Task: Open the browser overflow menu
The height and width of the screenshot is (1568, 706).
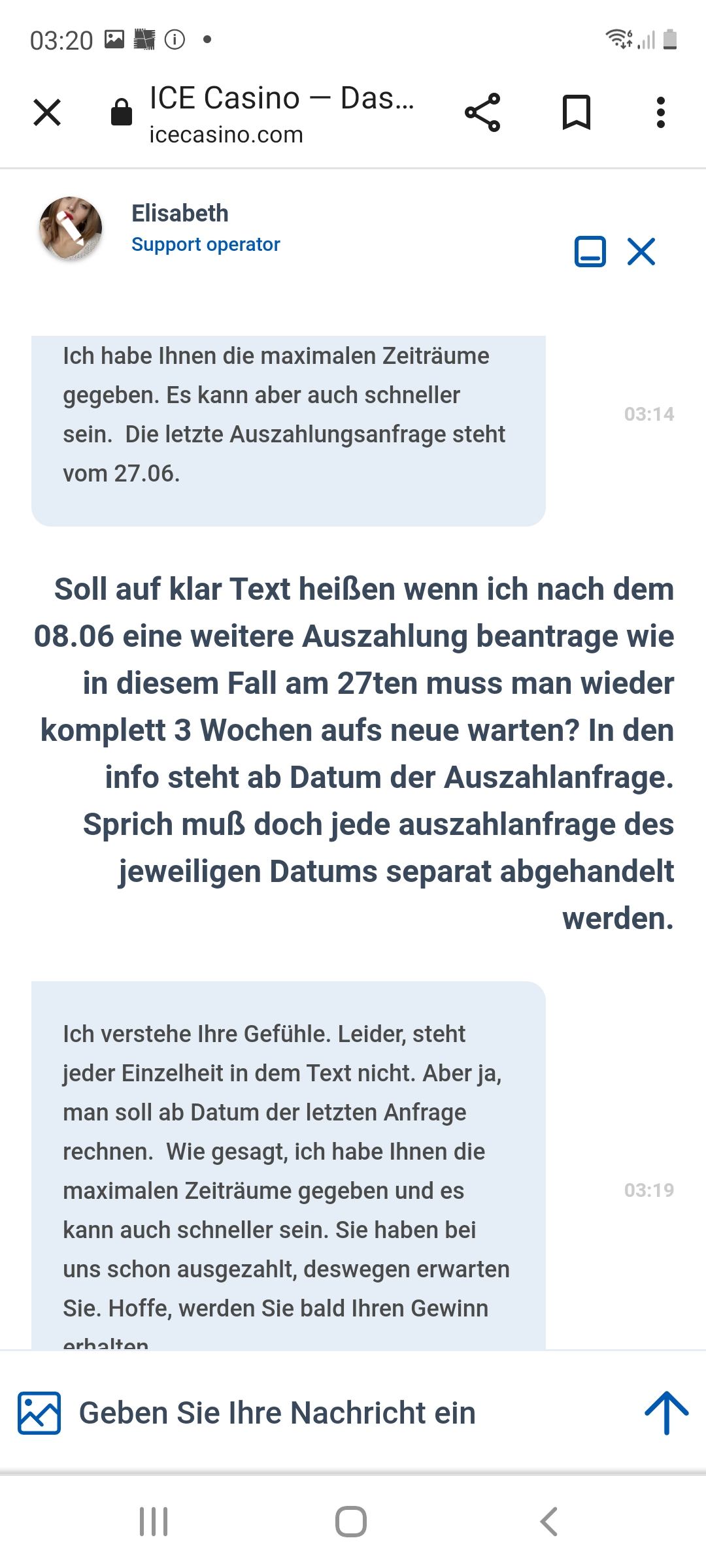Action: [x=661, y=112]
